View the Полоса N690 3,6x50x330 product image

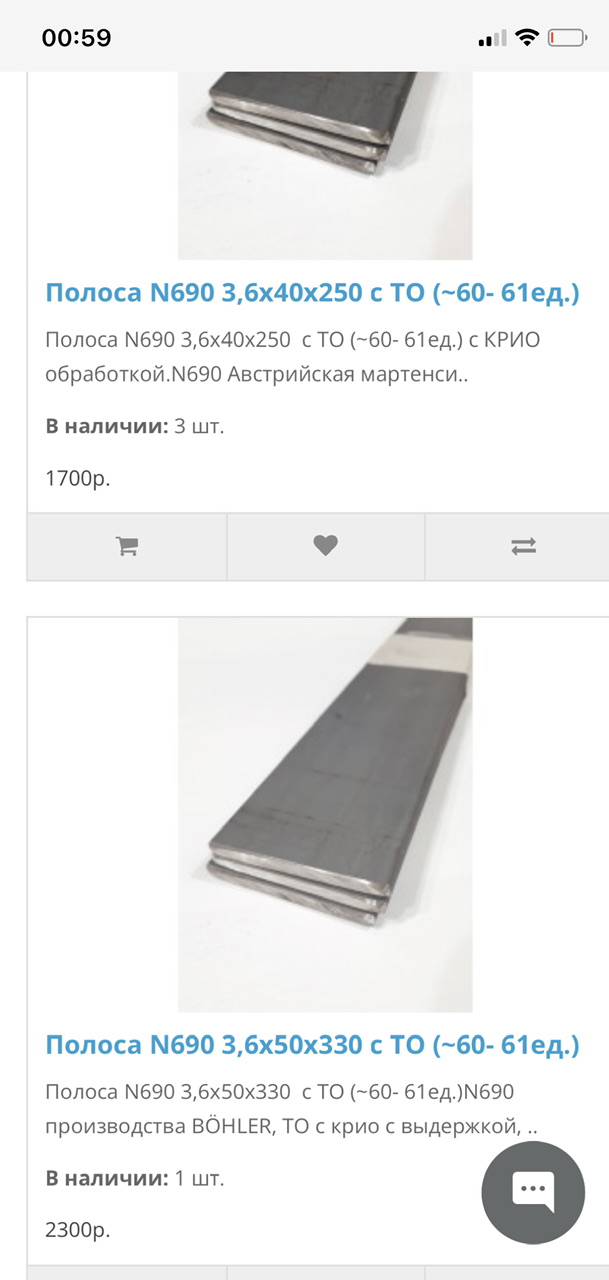pyautogui.click(x=325, y=815)
